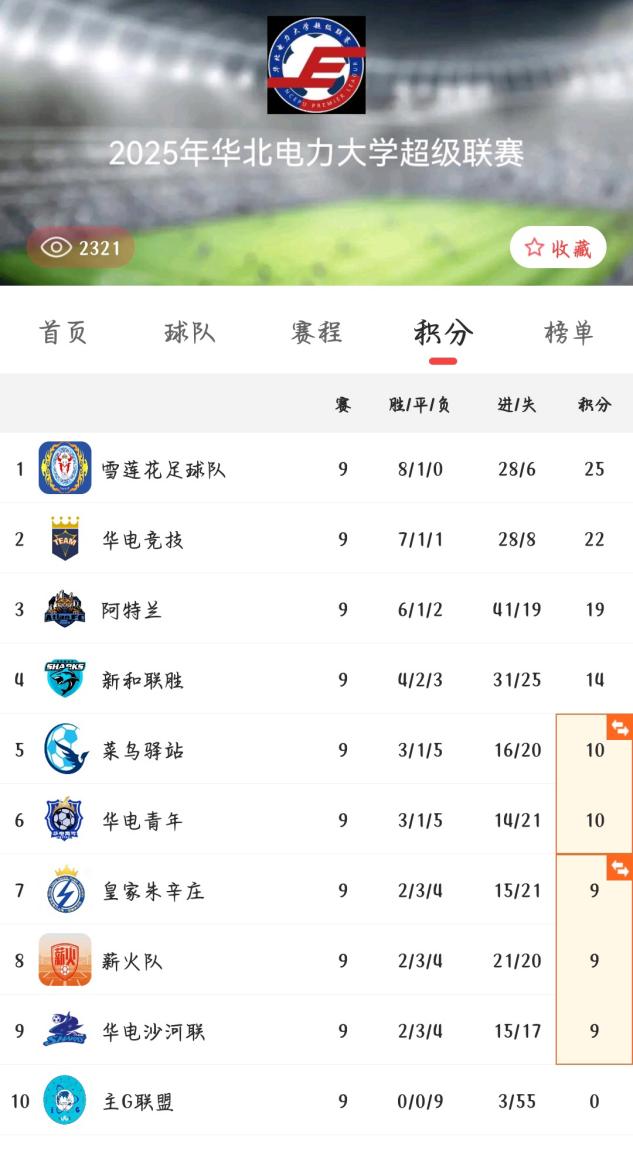Viewport: 633px width, 1155px height.
Task: Open the 赛程 schedule tab
Action: click(x=316, y=333)
